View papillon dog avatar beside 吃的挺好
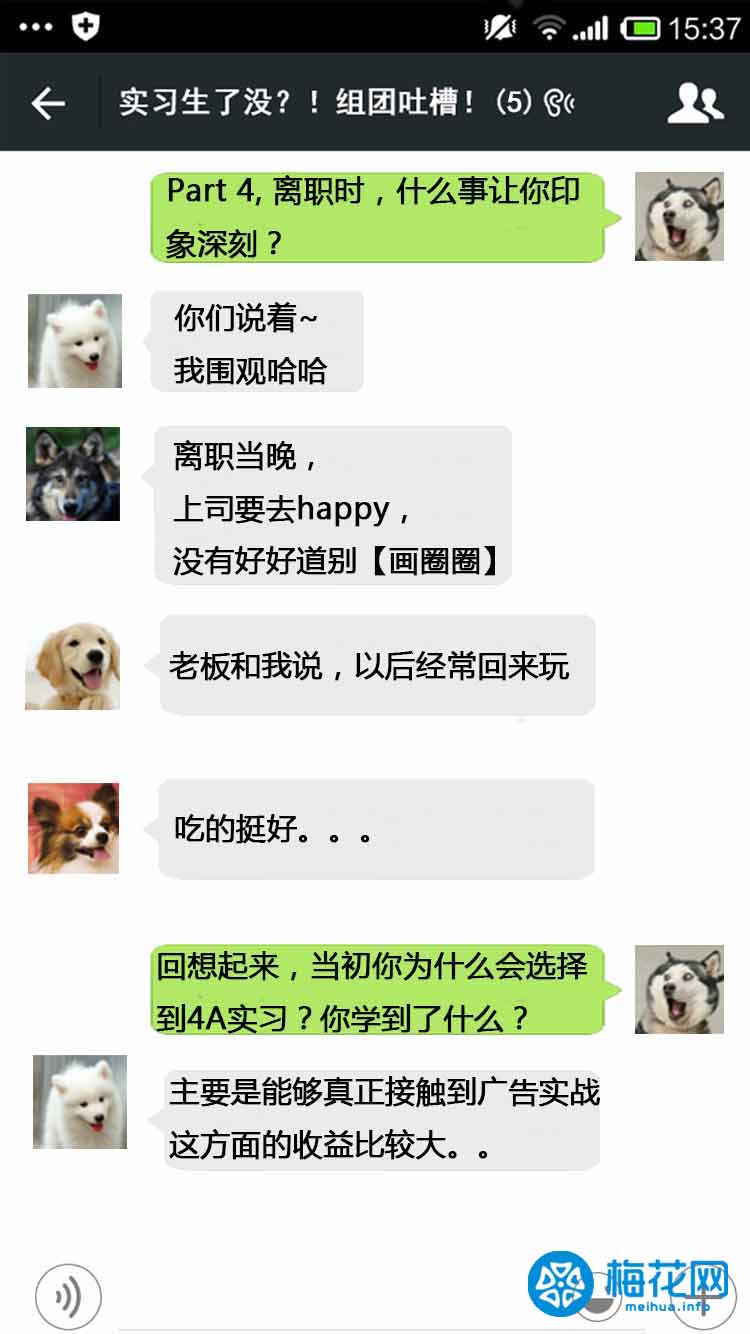 pyautogui.click(x=73, y=828)
